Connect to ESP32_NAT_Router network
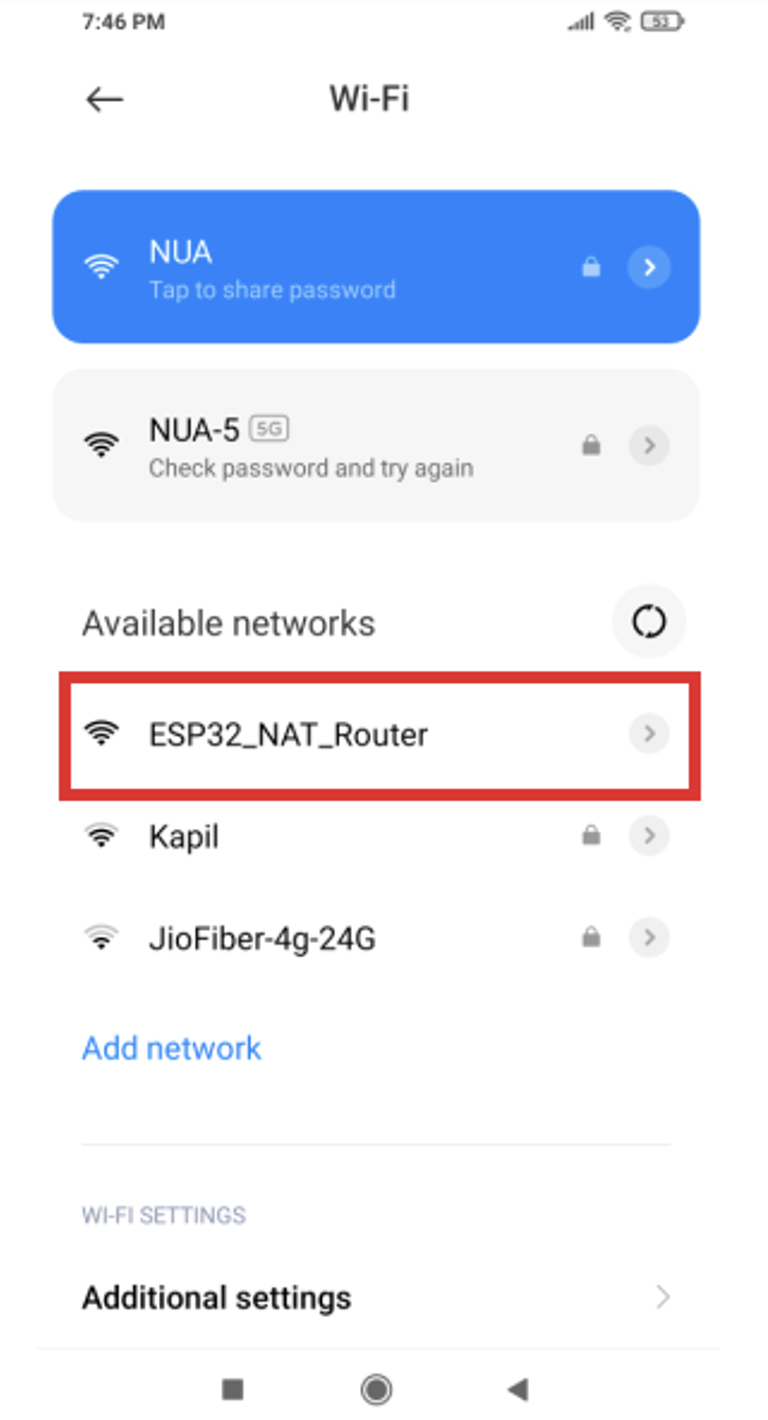The width and height of the screenshot is (768, 1420). (x=380, y=735)
